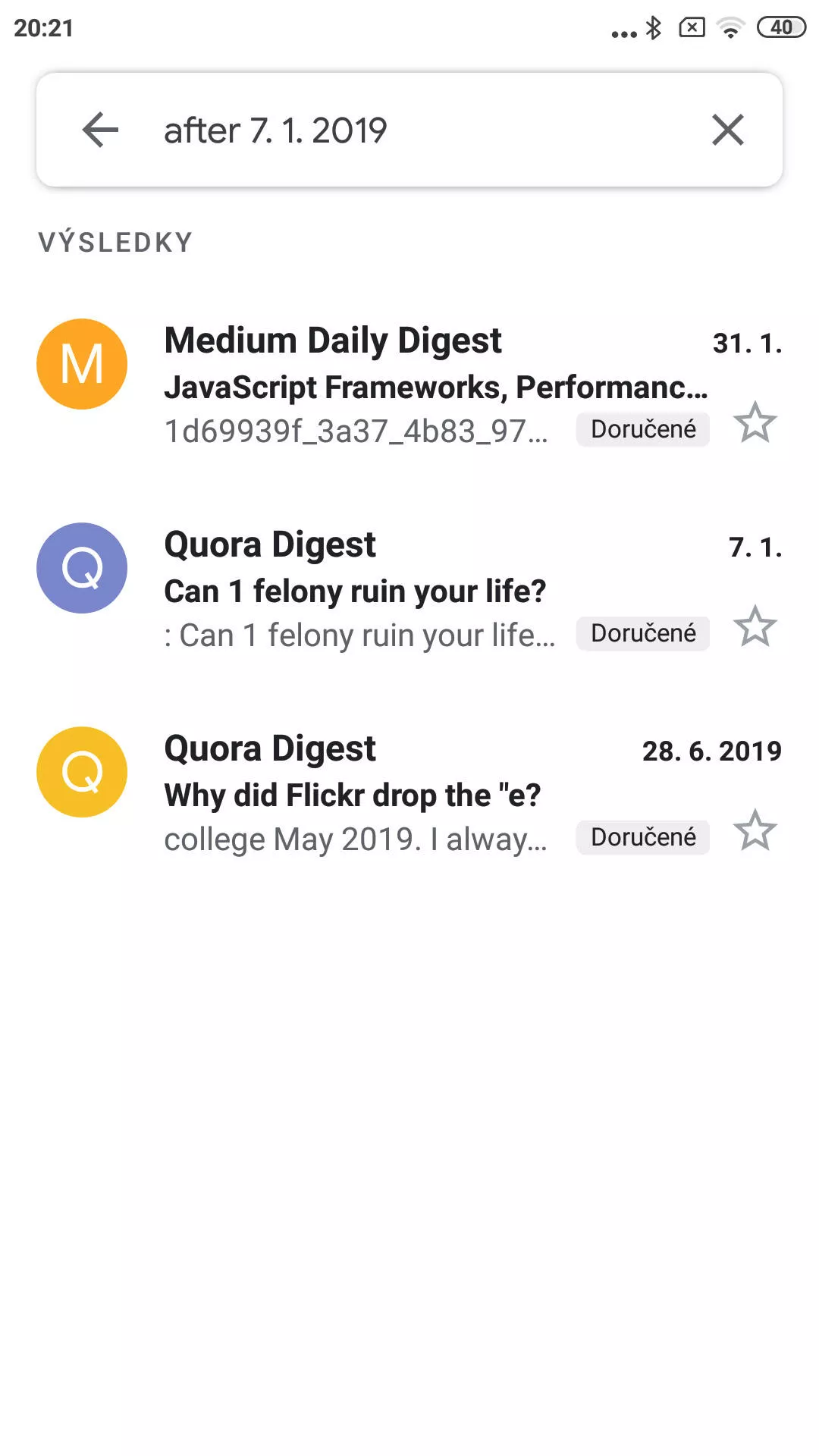Select the 7. 1. Quora email via avatar
The height and width of the screenshot is (1456, 819).
(x=82, y=568)
